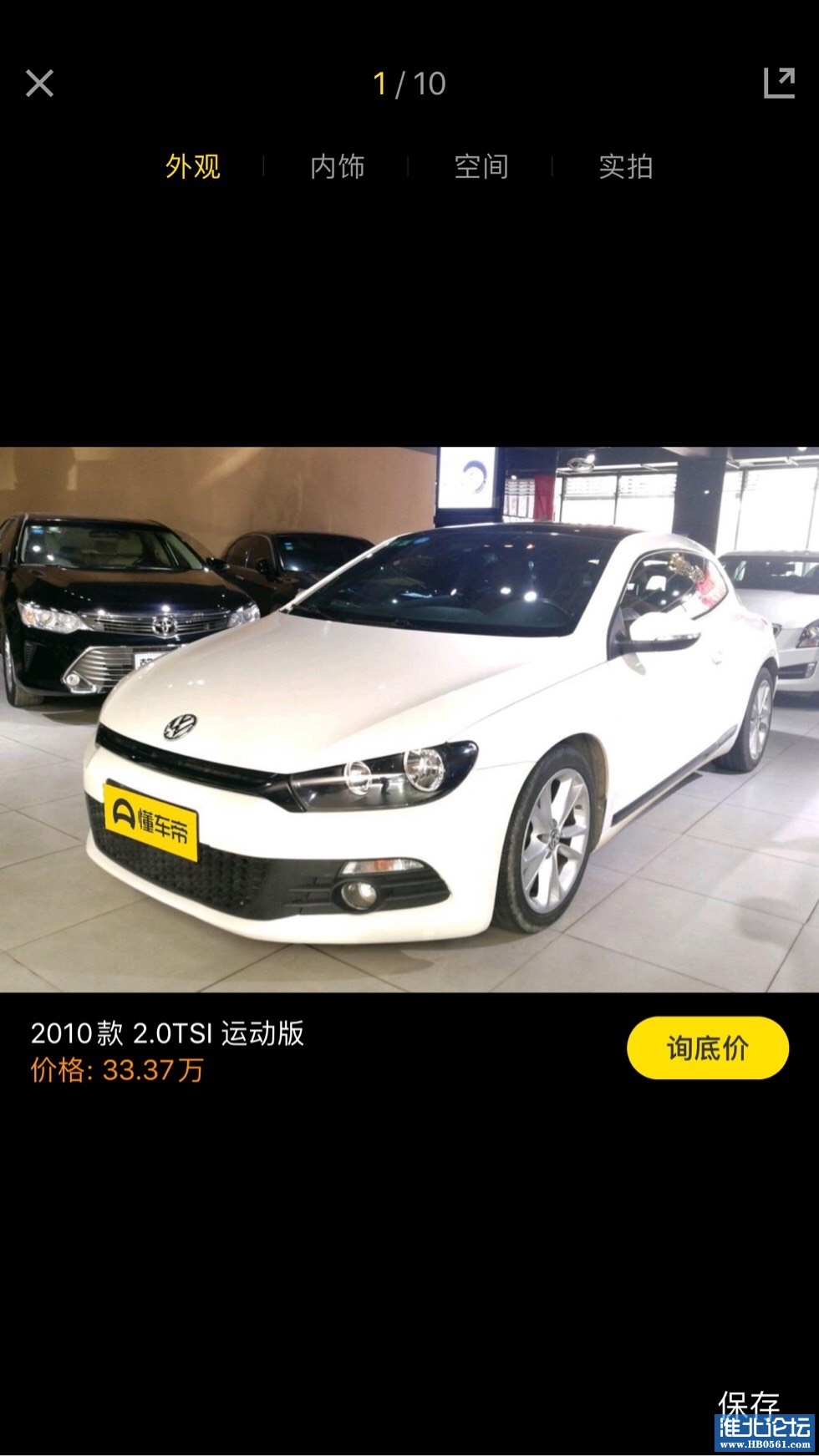Switch to the 实拍 tab
The height and width of the screenshot is (1456, 819).
[625, 166]
